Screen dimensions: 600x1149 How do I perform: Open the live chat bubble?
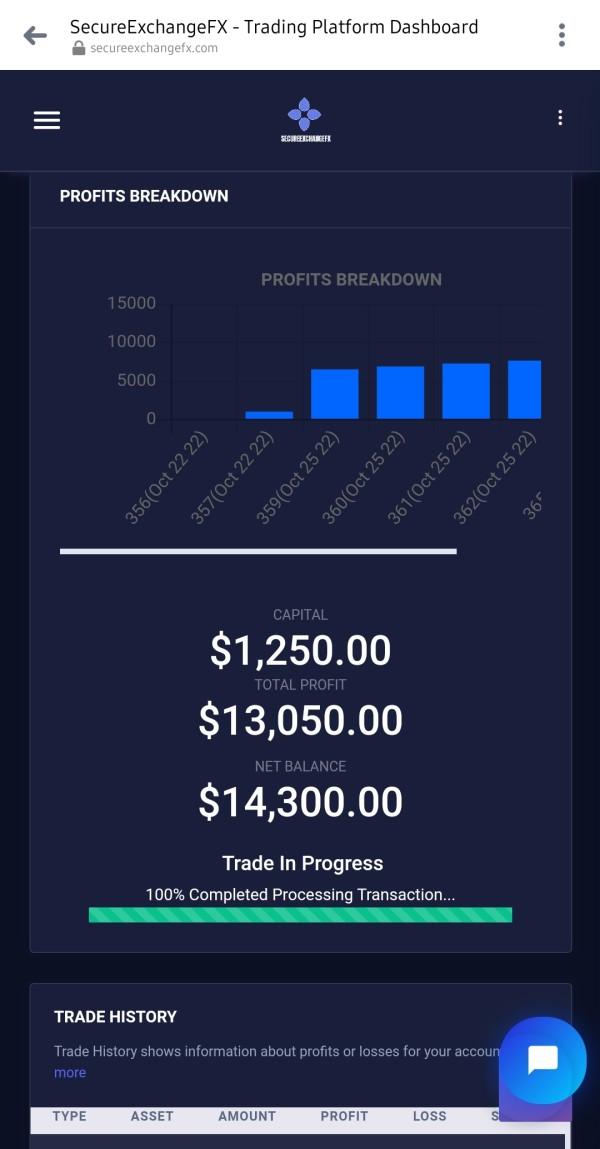543,1060
